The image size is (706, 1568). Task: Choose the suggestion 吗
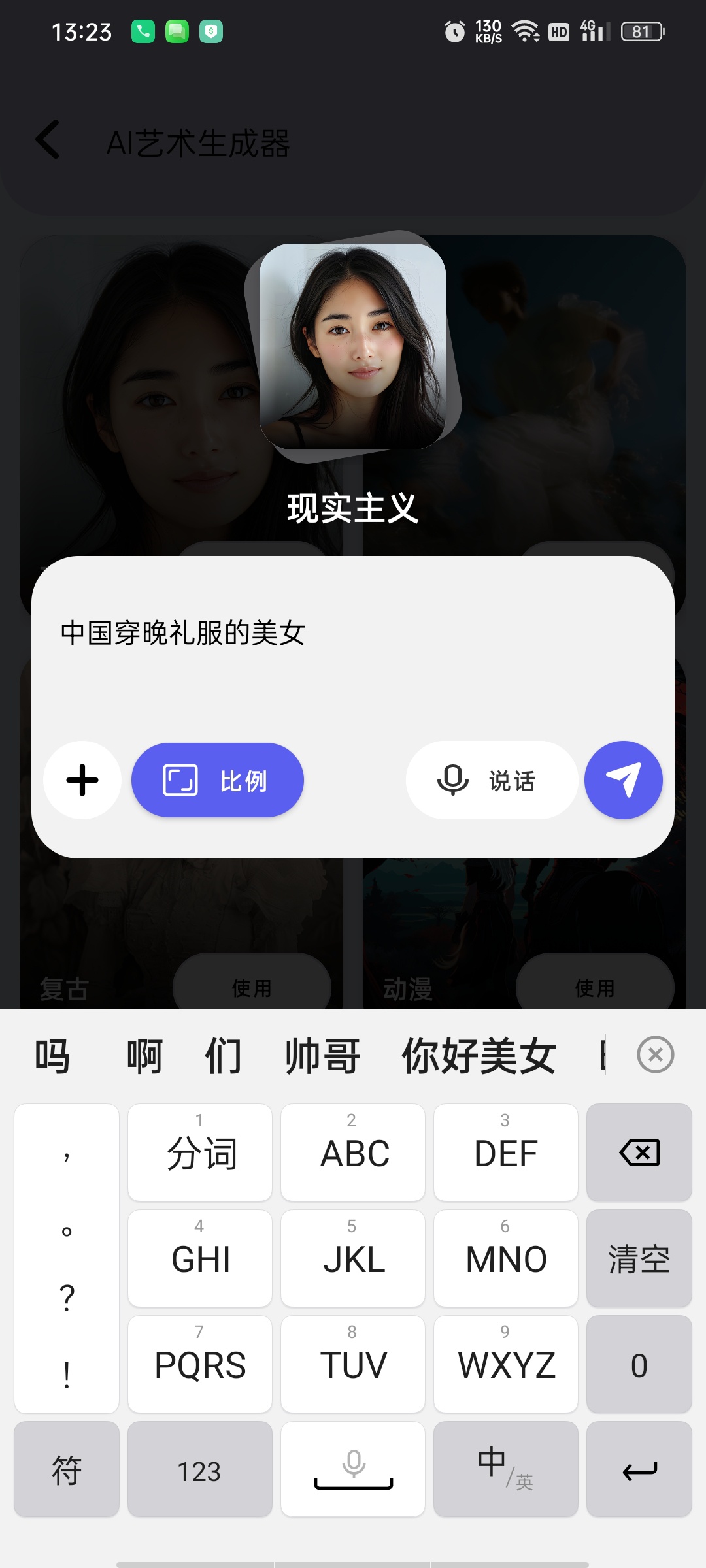[x=52, y=1056]
